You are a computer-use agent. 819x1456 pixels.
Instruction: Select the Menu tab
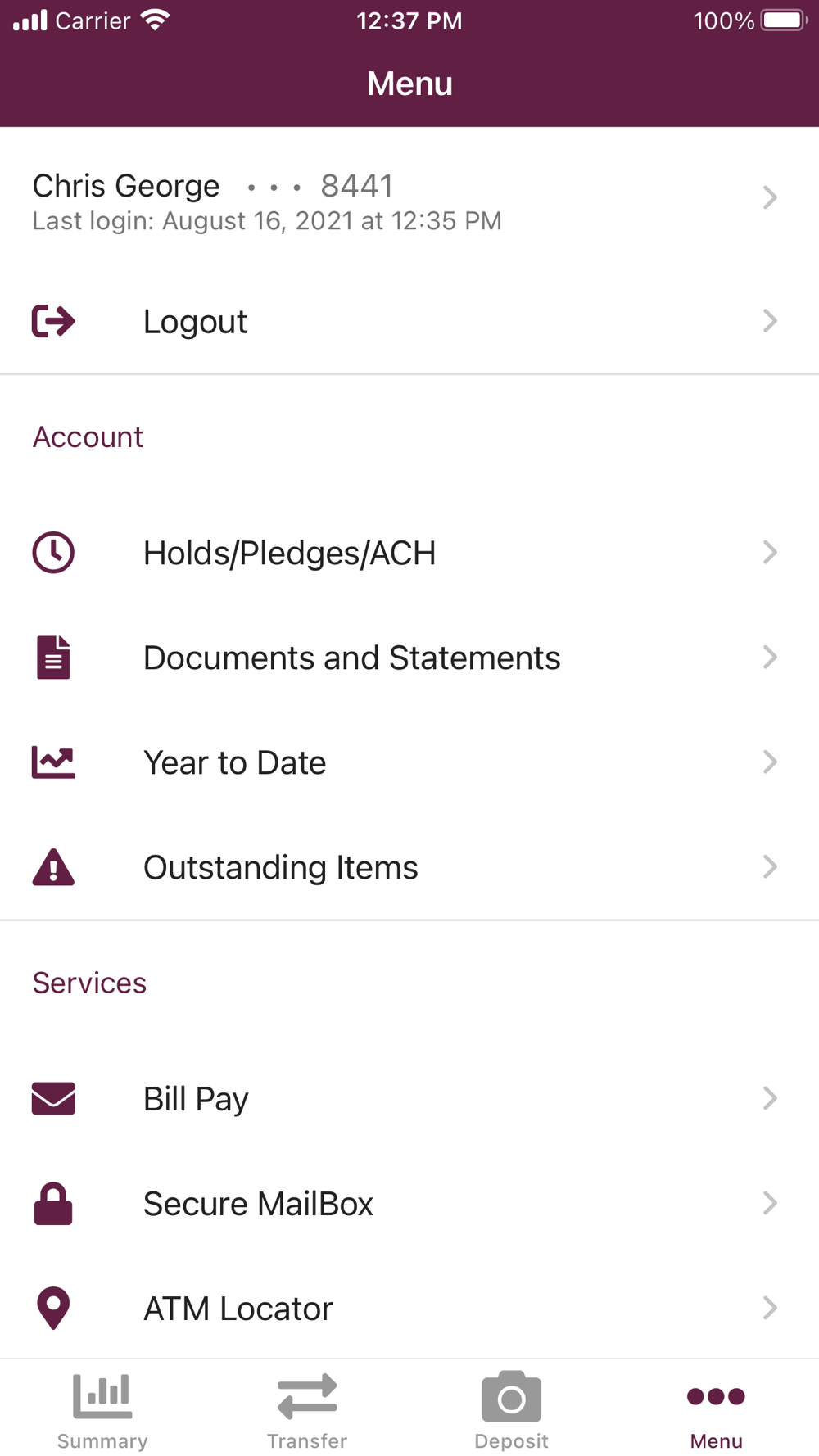click(x=717, y=1410)
